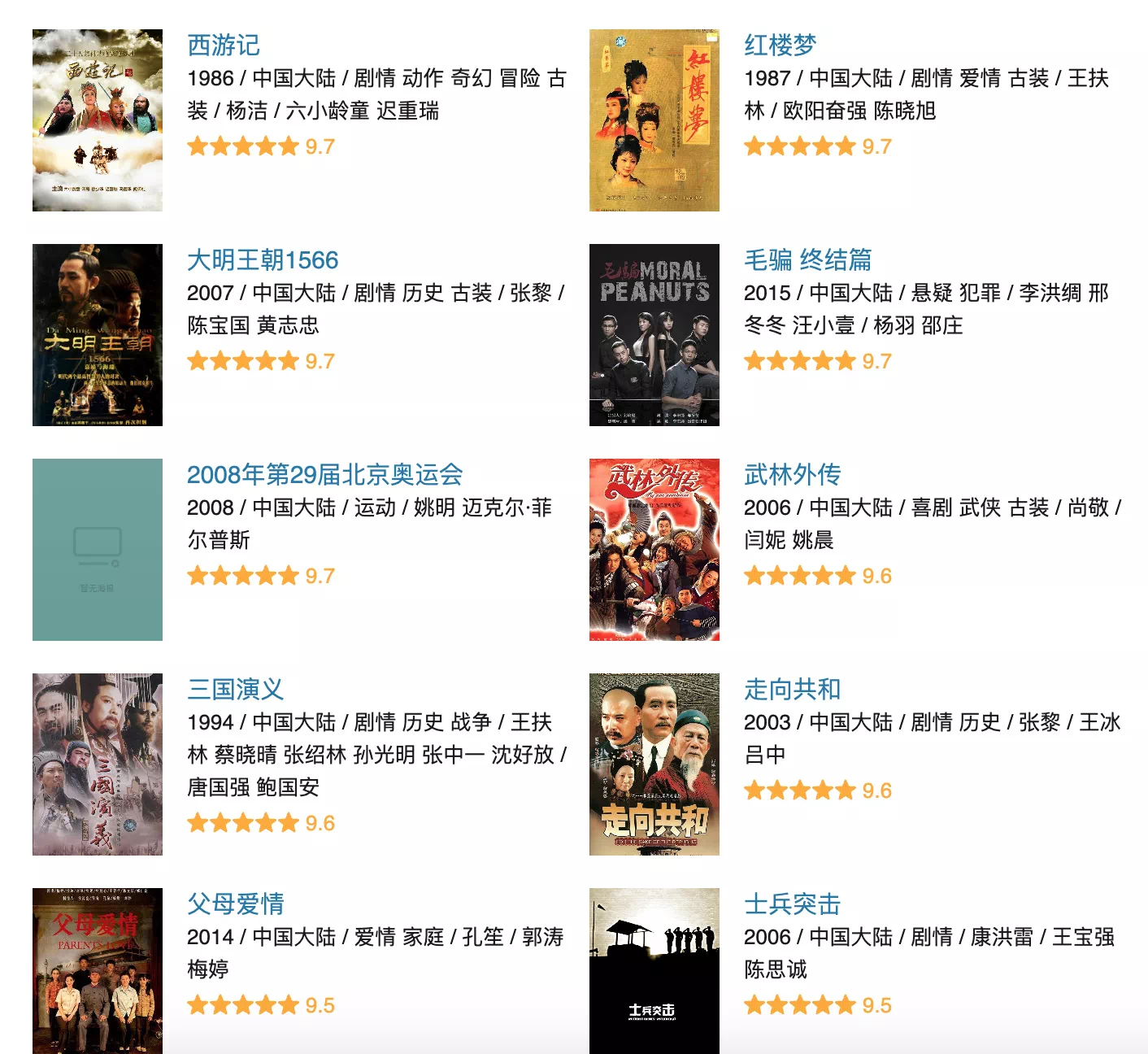Tap the 走向共和 poster thumbnail
Viewport: 1148px width, 1054px height.
click(x=654, y=764)
